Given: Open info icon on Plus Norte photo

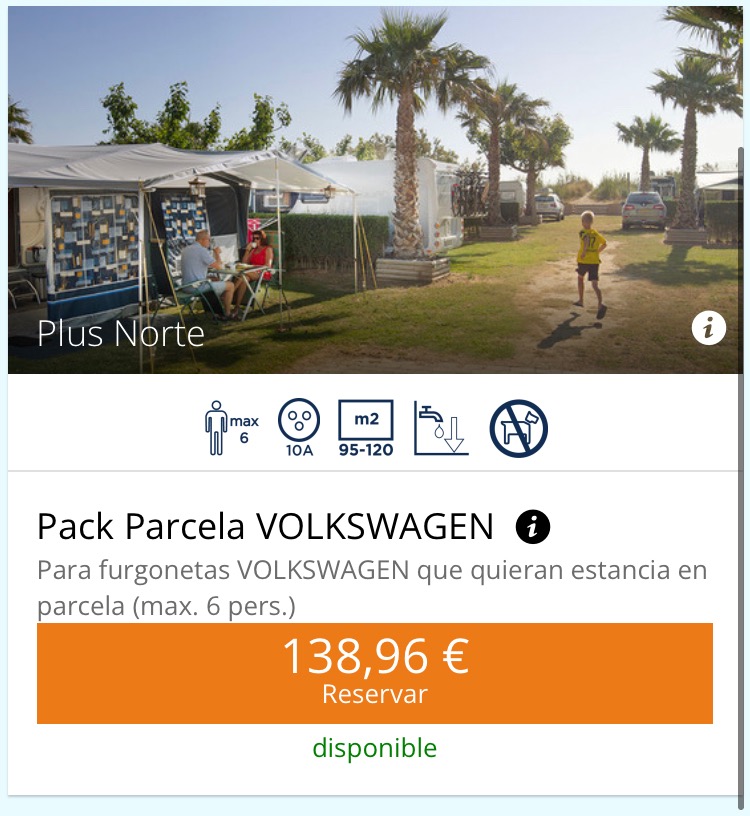Looking at the screenshot, I should tap(709, 328).
